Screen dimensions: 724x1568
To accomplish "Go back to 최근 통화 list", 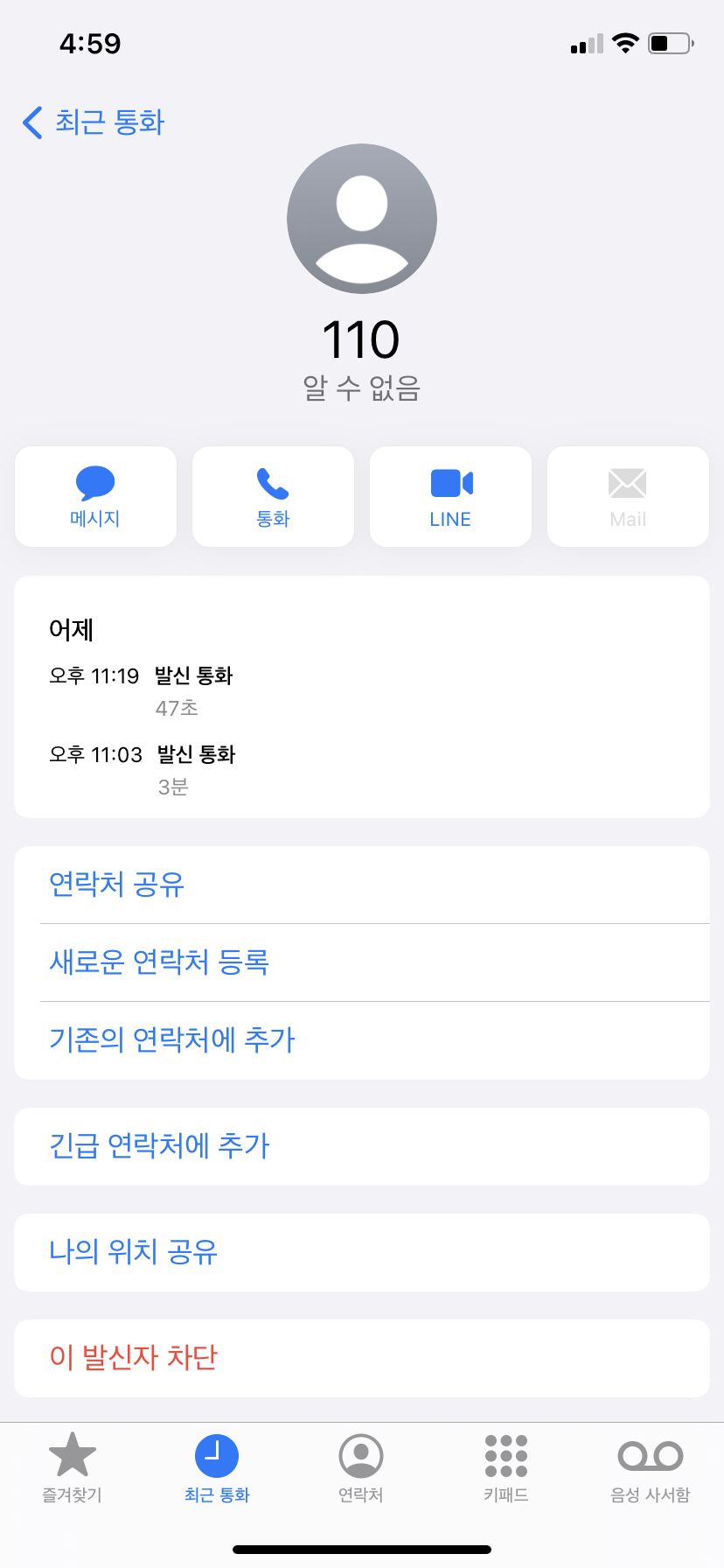I will click(94, 122).
